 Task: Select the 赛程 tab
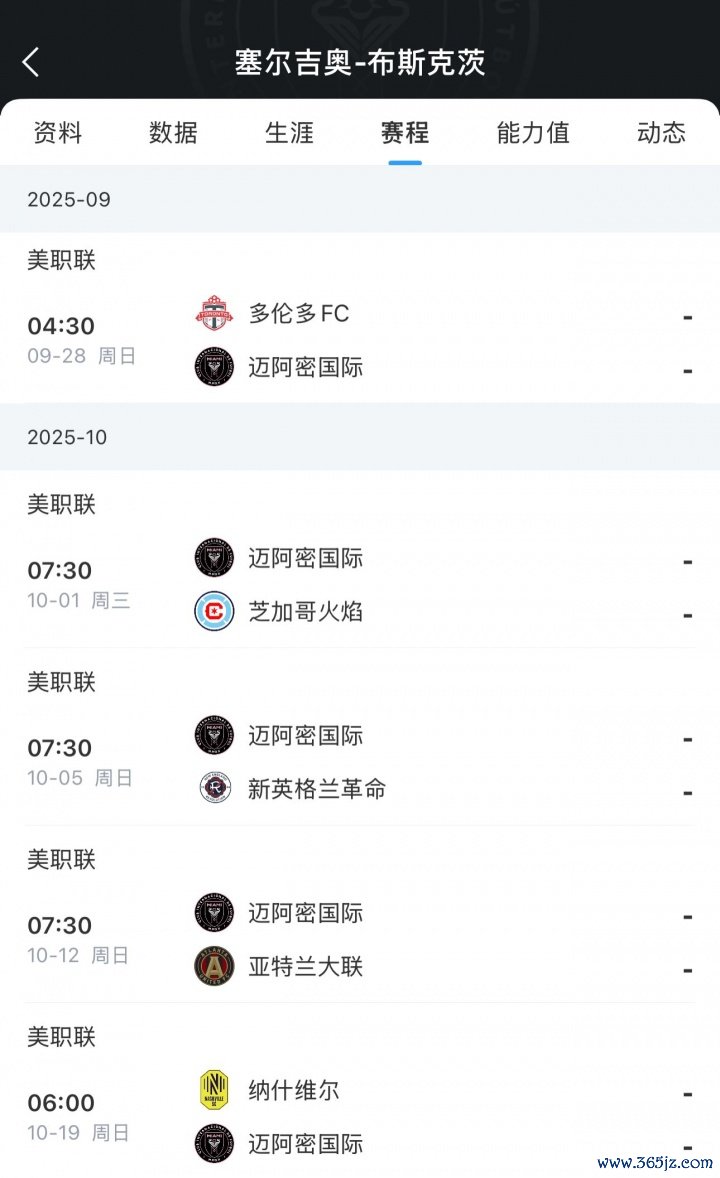[405, 133]
